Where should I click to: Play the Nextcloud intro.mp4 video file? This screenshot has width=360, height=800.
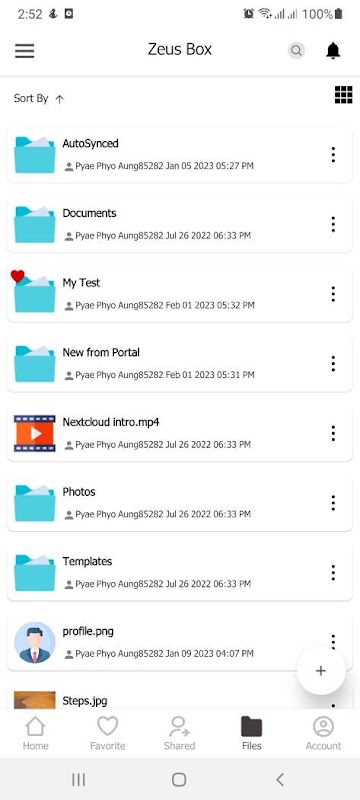point(179,433)
